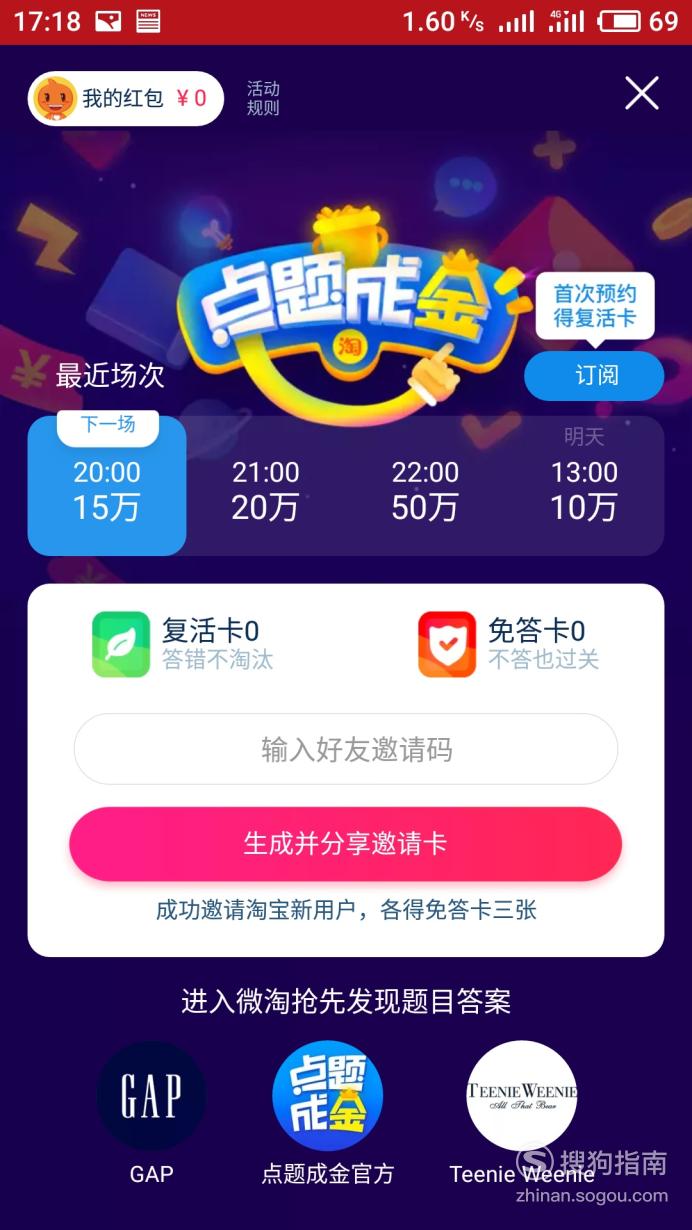View 活动规则 activity rules
This screenshot has height=1230, width=692.
[x=263, y=98]
